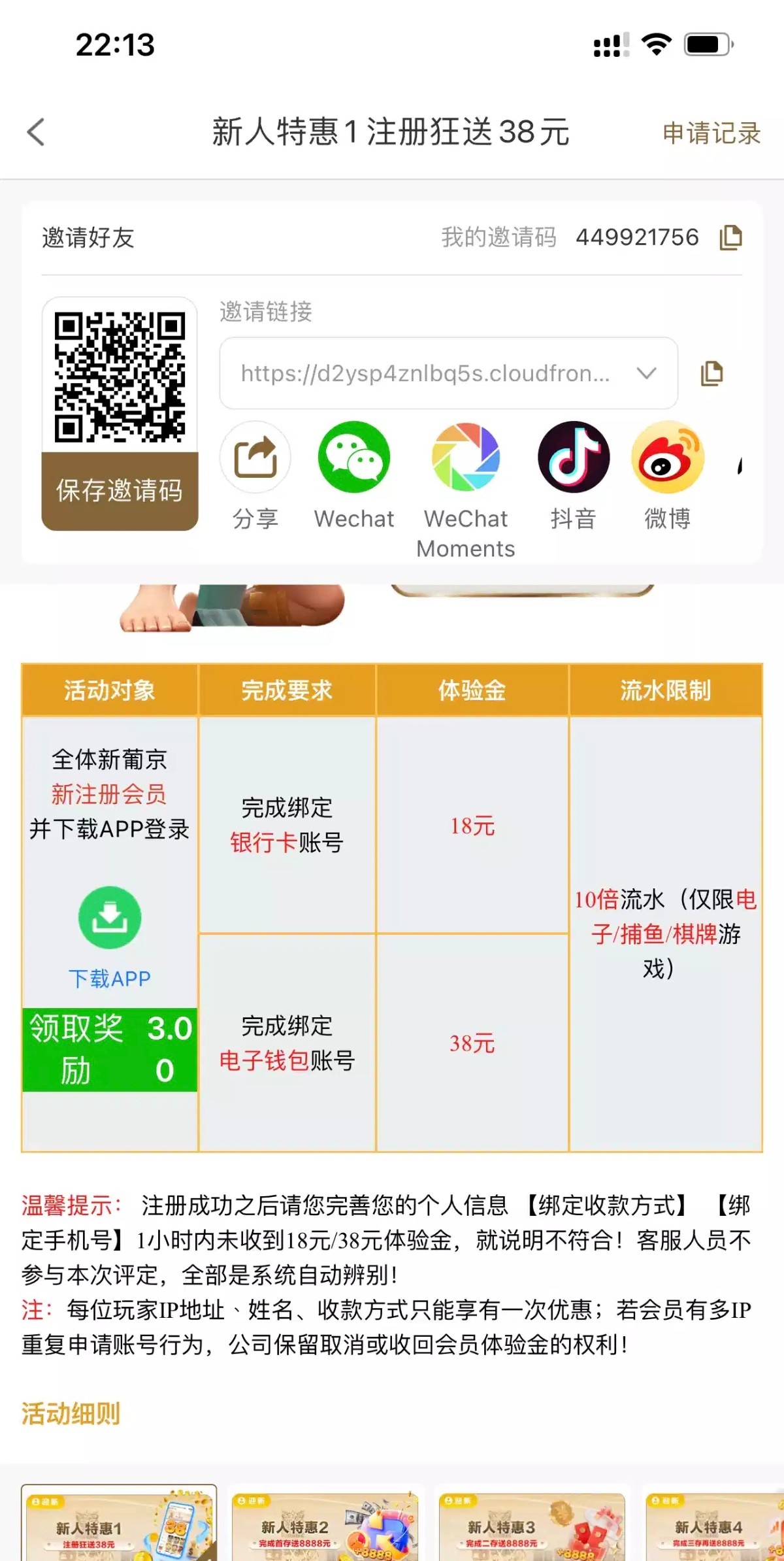Viewport: 784px width, 1561px height.
Task: Share the invite to 微博
Action: 667,458
